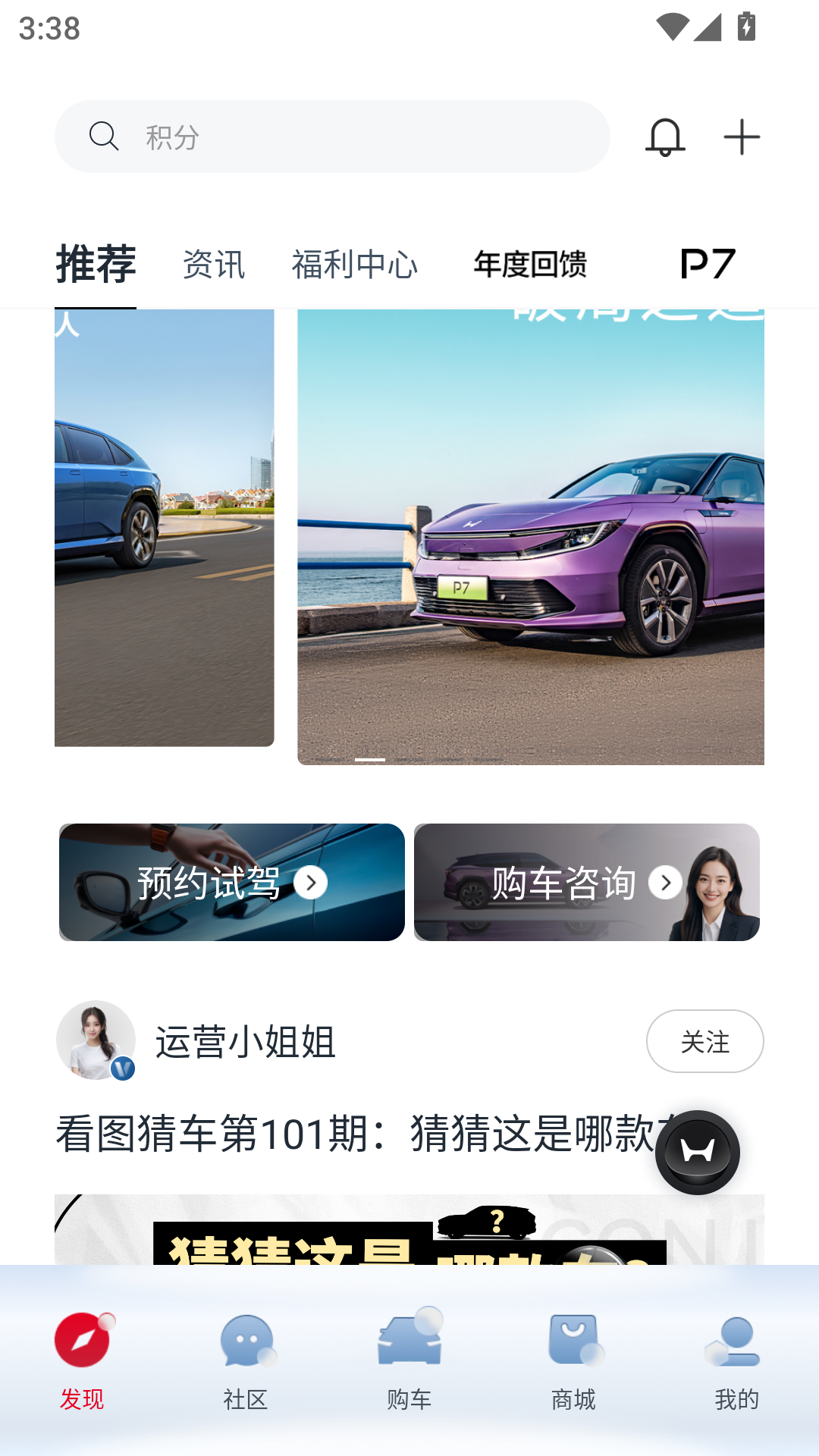The width and height of the screenshot is (819, 1456).
Task: Toggle follow on 运营小姐姐 with 关注 button
Action: pos(705,1041)
